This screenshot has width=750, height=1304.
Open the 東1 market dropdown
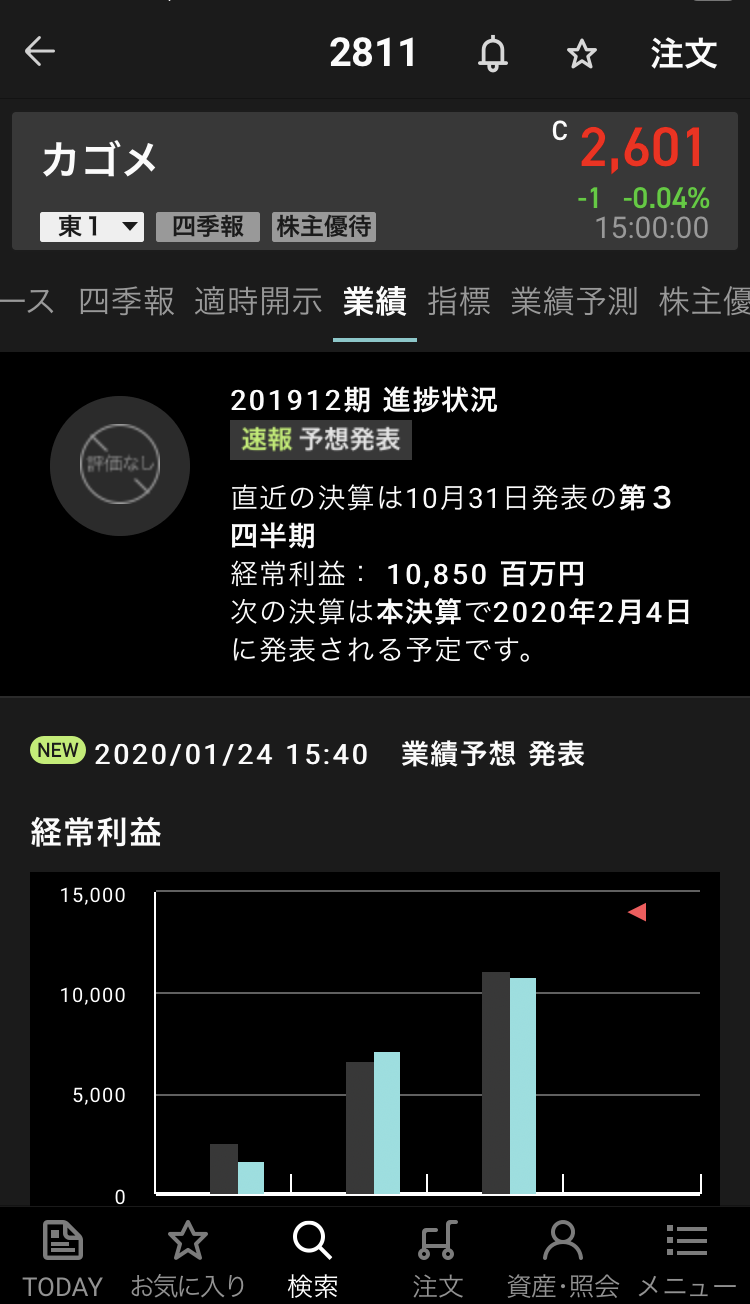pos(92,227)
